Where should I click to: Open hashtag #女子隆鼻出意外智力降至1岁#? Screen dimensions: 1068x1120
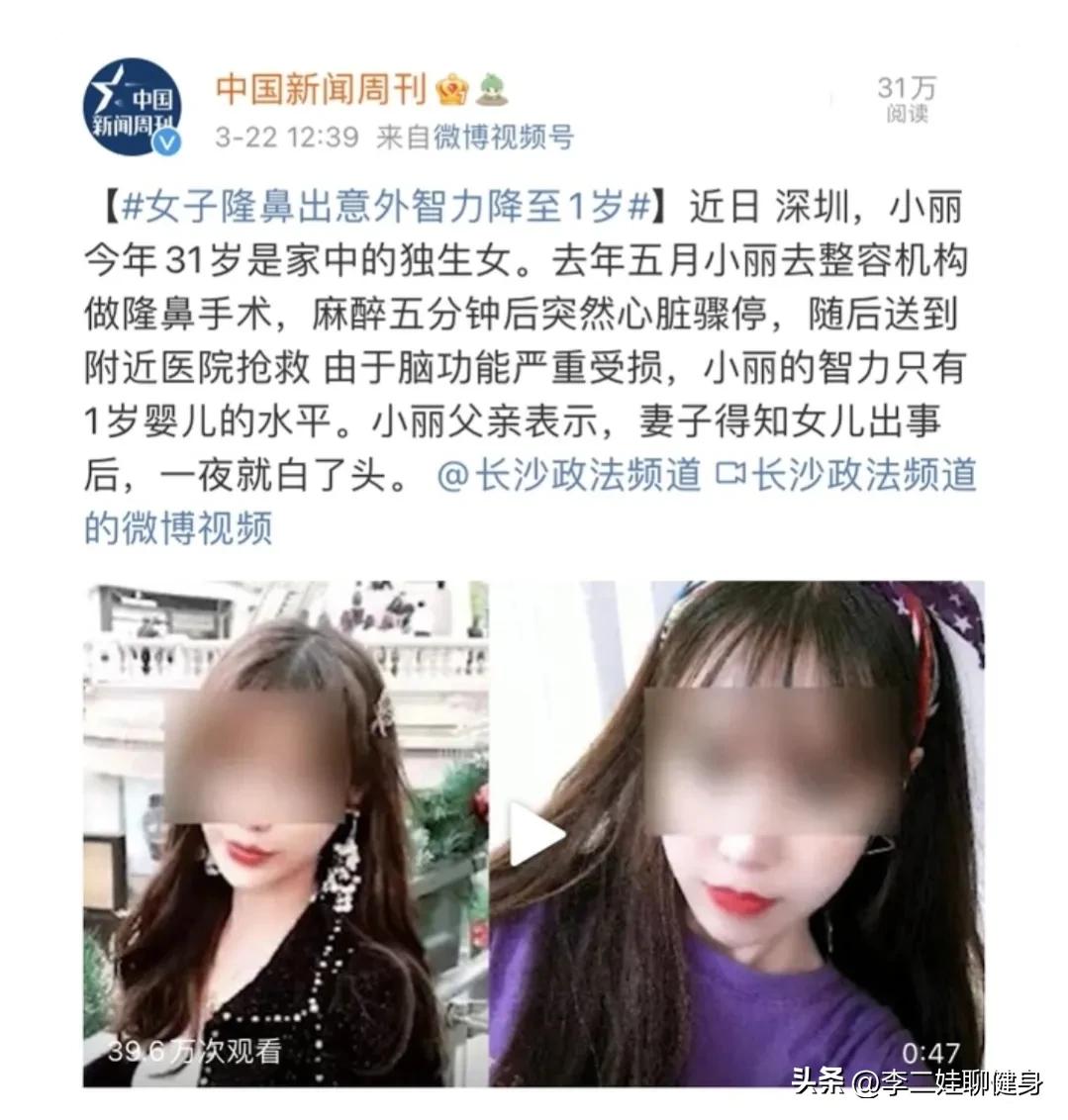coord(387,208)
